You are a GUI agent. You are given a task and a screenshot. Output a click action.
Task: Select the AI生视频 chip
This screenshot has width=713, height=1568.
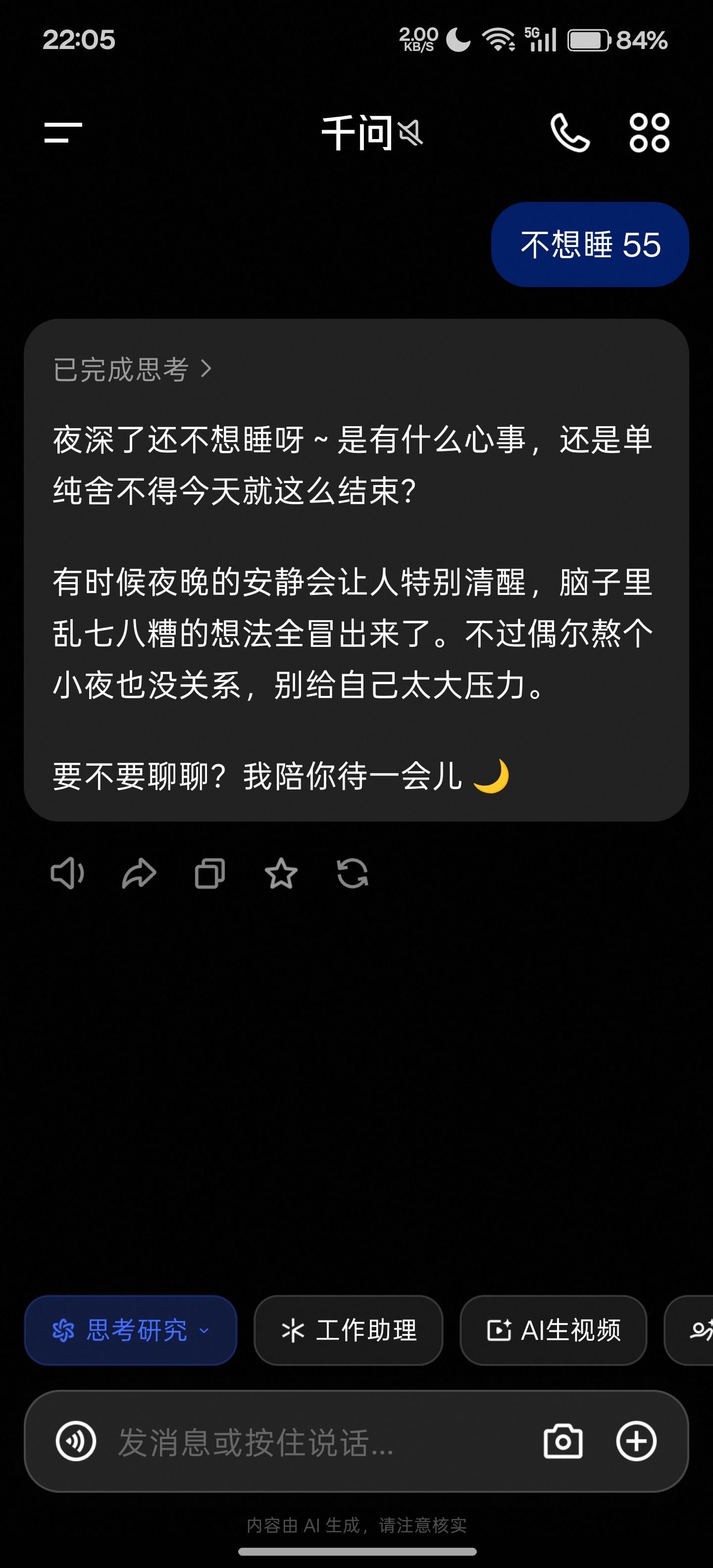tap(553, 1330)
